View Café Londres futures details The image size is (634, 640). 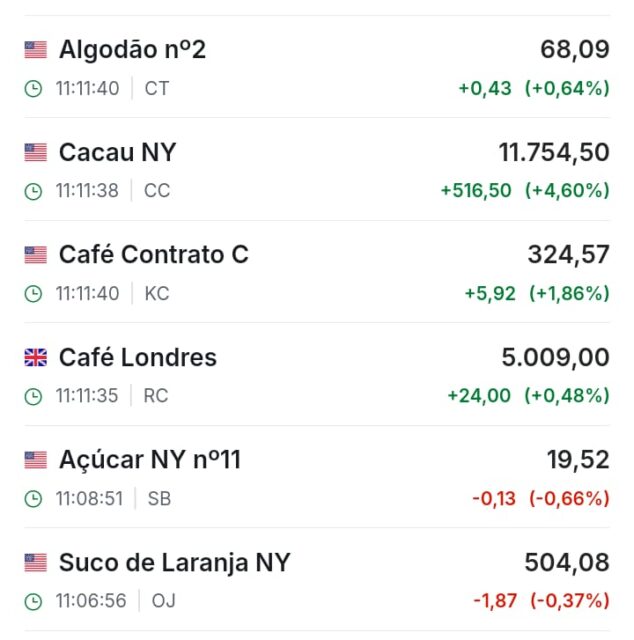click(317, 374)
